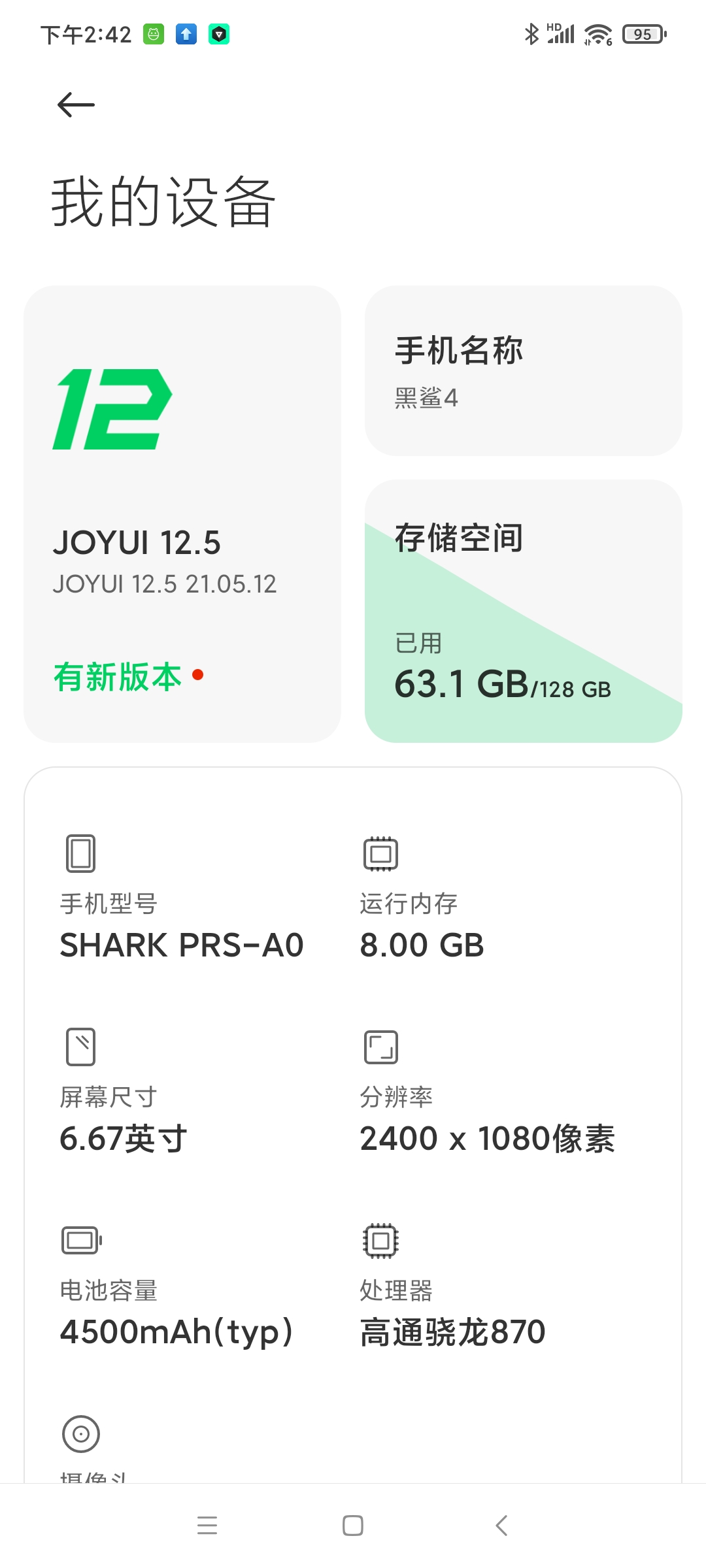Go back using the top arrow
This screenshot has height=1568, width=706.
click(76, 105)
